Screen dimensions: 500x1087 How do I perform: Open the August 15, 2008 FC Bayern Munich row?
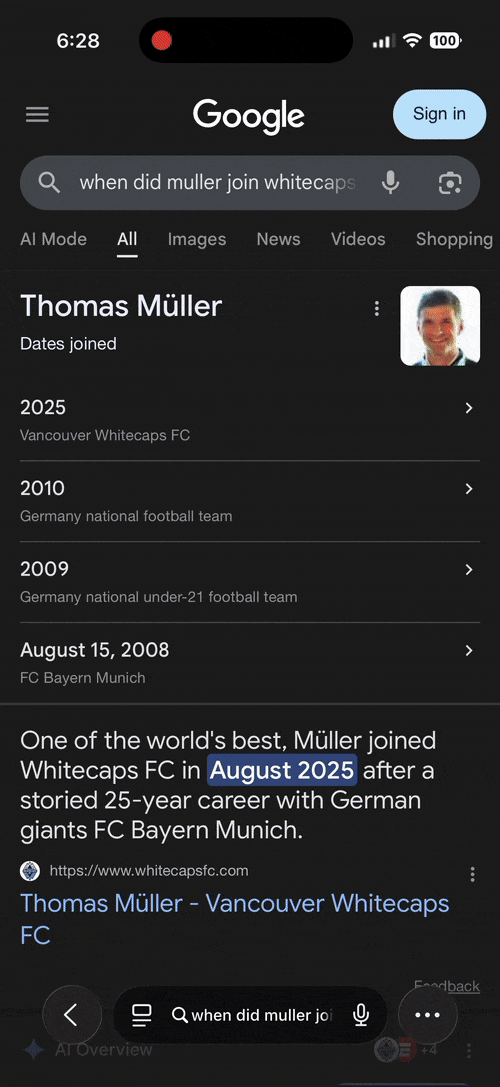[x=250, y=663]
